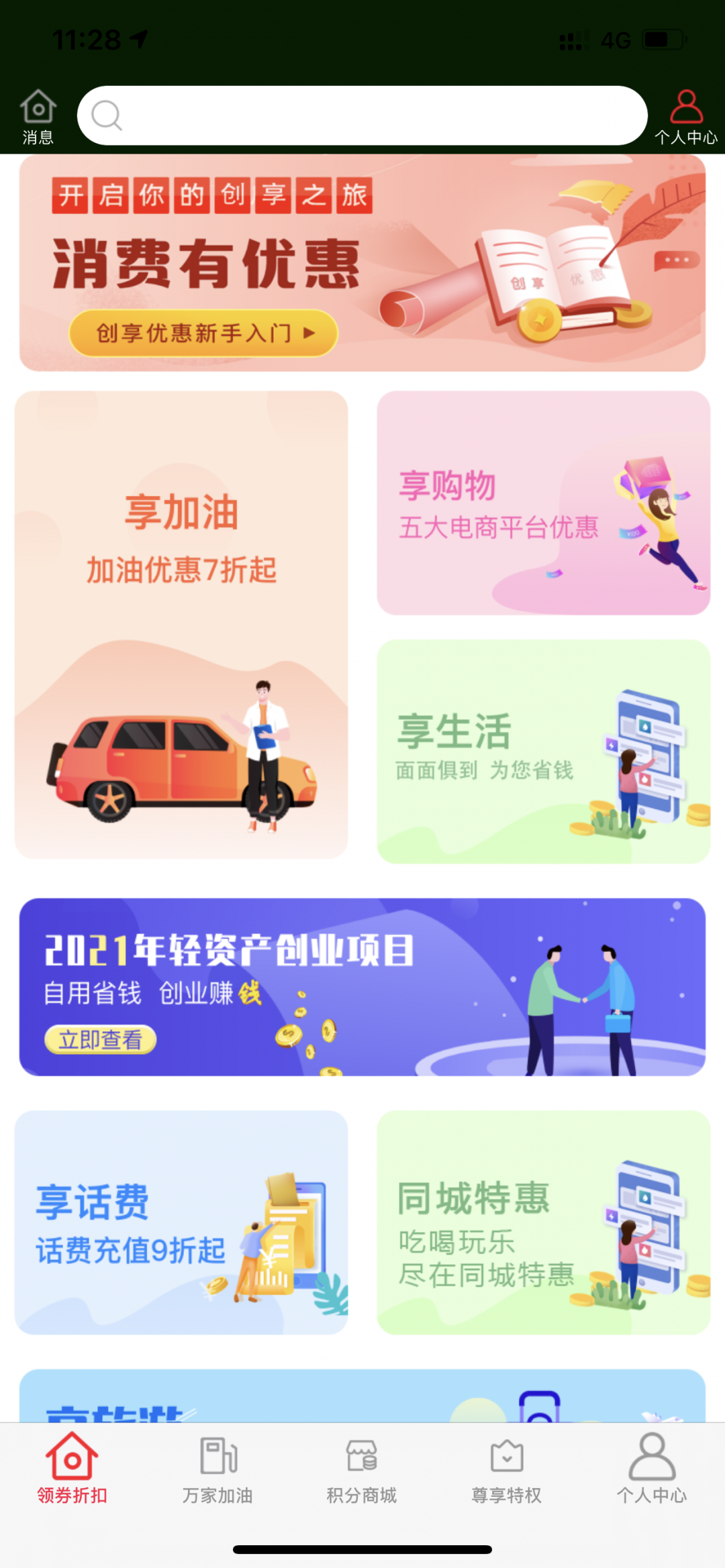Open the 创享优惠新手入门 guide button
The width and height of the screenshot is (725, 1568).
click(203, 333)
